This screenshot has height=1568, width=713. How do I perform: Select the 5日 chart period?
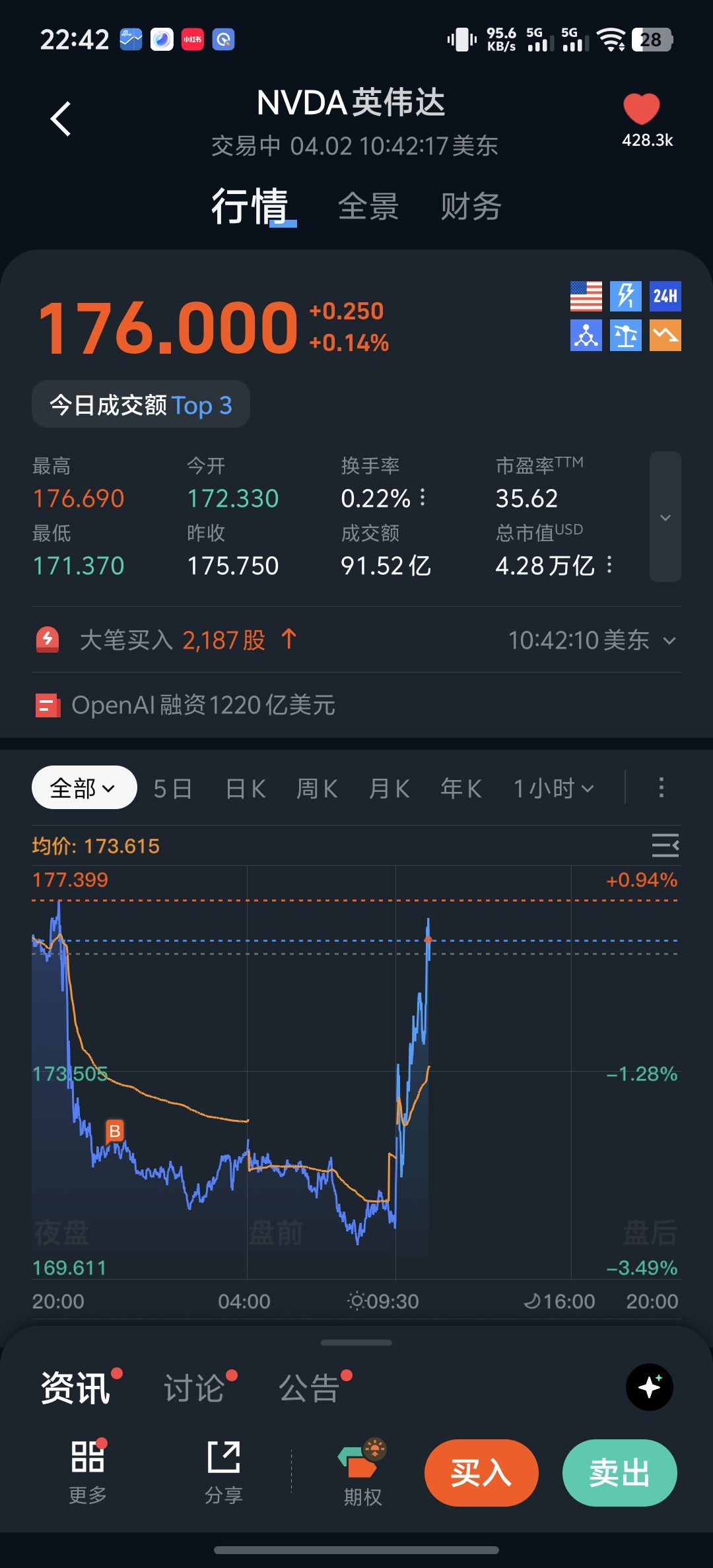(172, 789)
